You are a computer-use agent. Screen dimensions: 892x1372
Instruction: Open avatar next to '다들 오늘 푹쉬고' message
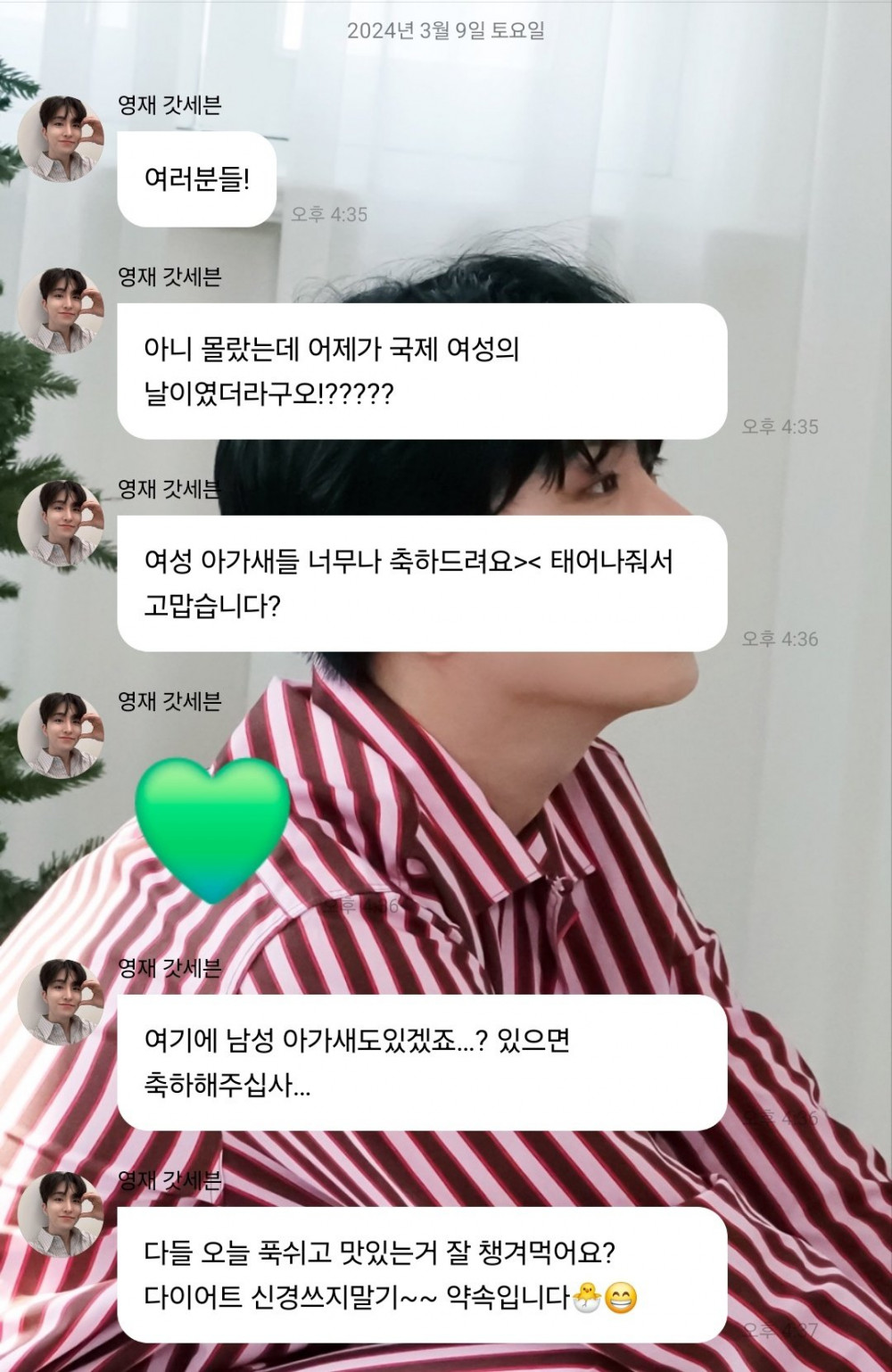[x=61, y=1213]
